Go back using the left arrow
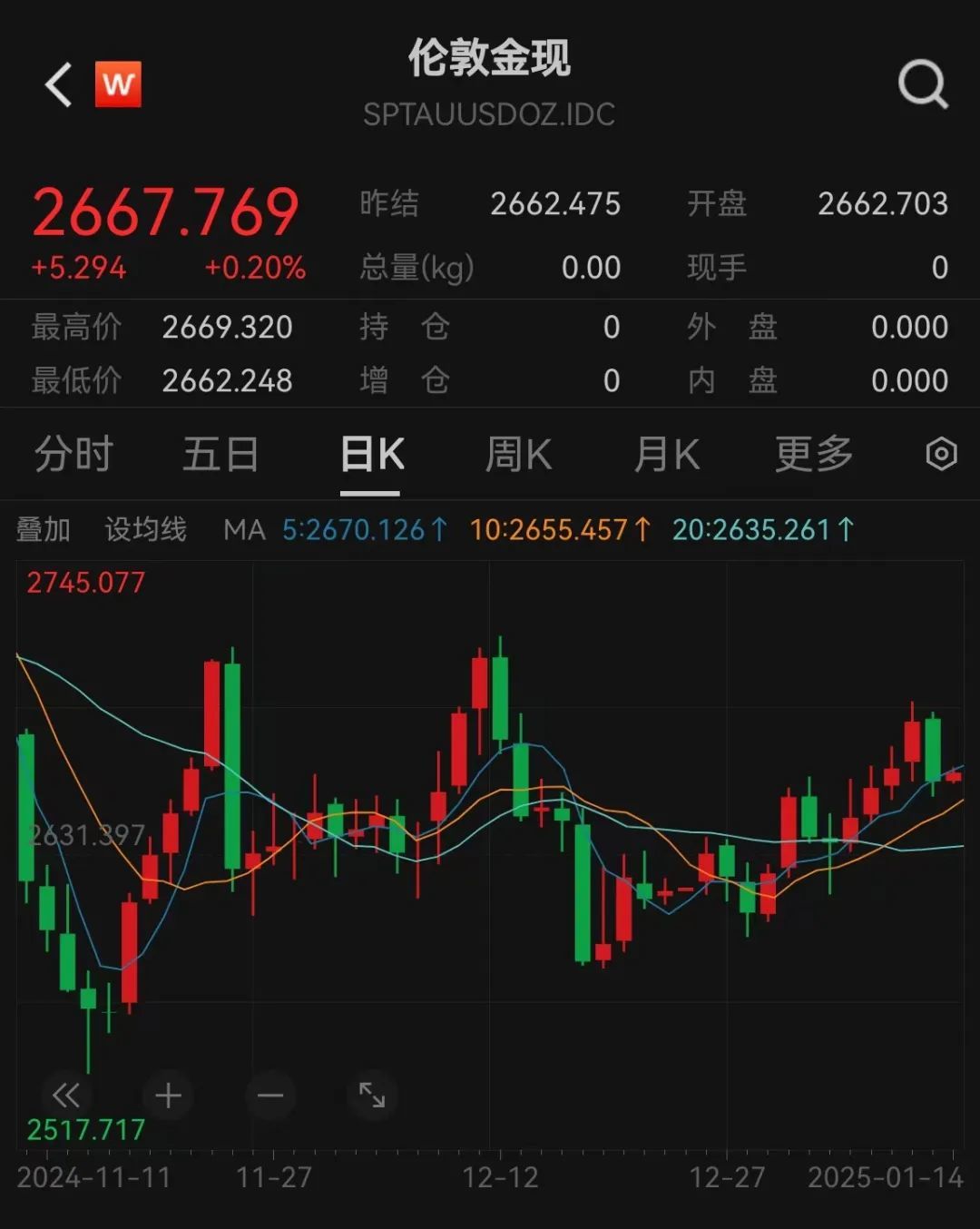980x1229 pixels. click(x=59, y=84)
